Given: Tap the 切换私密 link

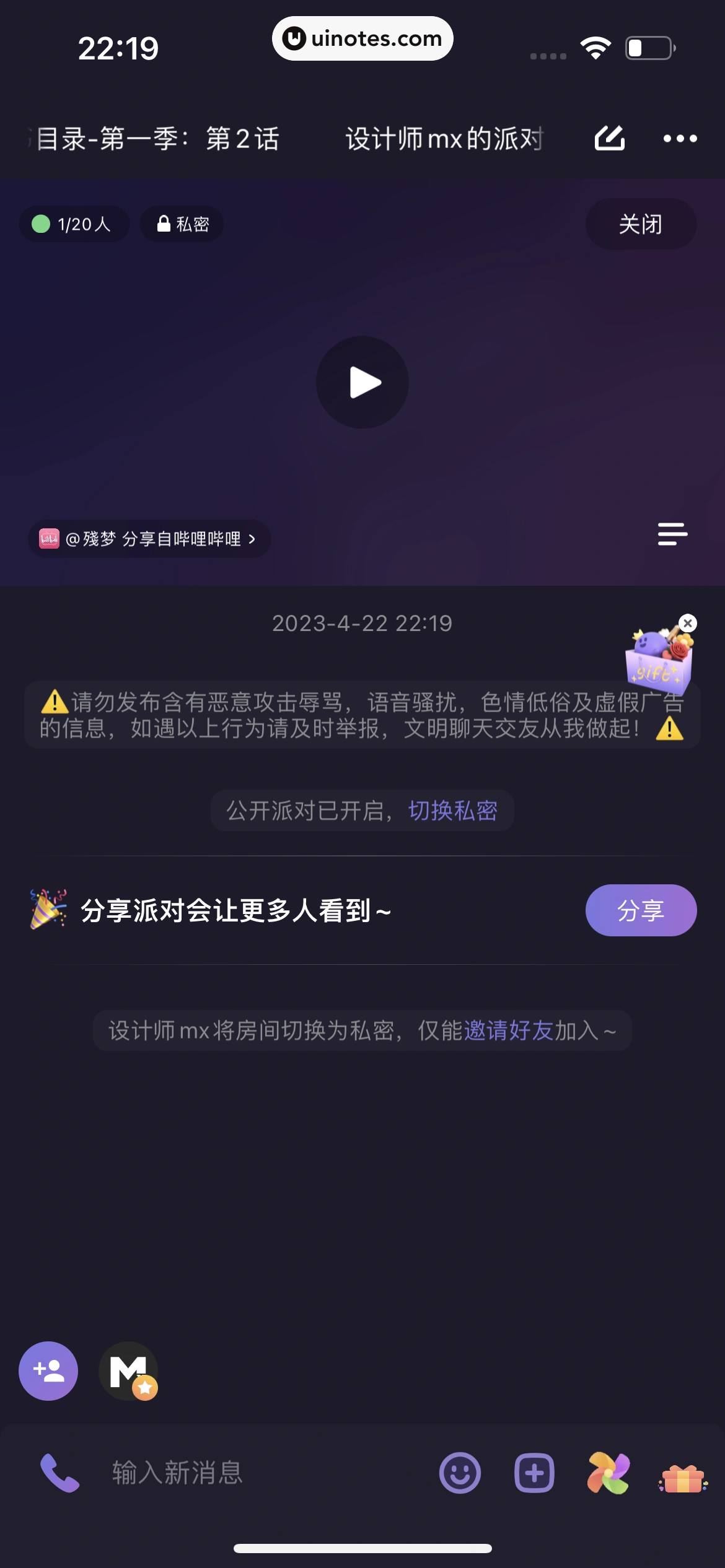Looking at the screenshot, I should 453,811.
